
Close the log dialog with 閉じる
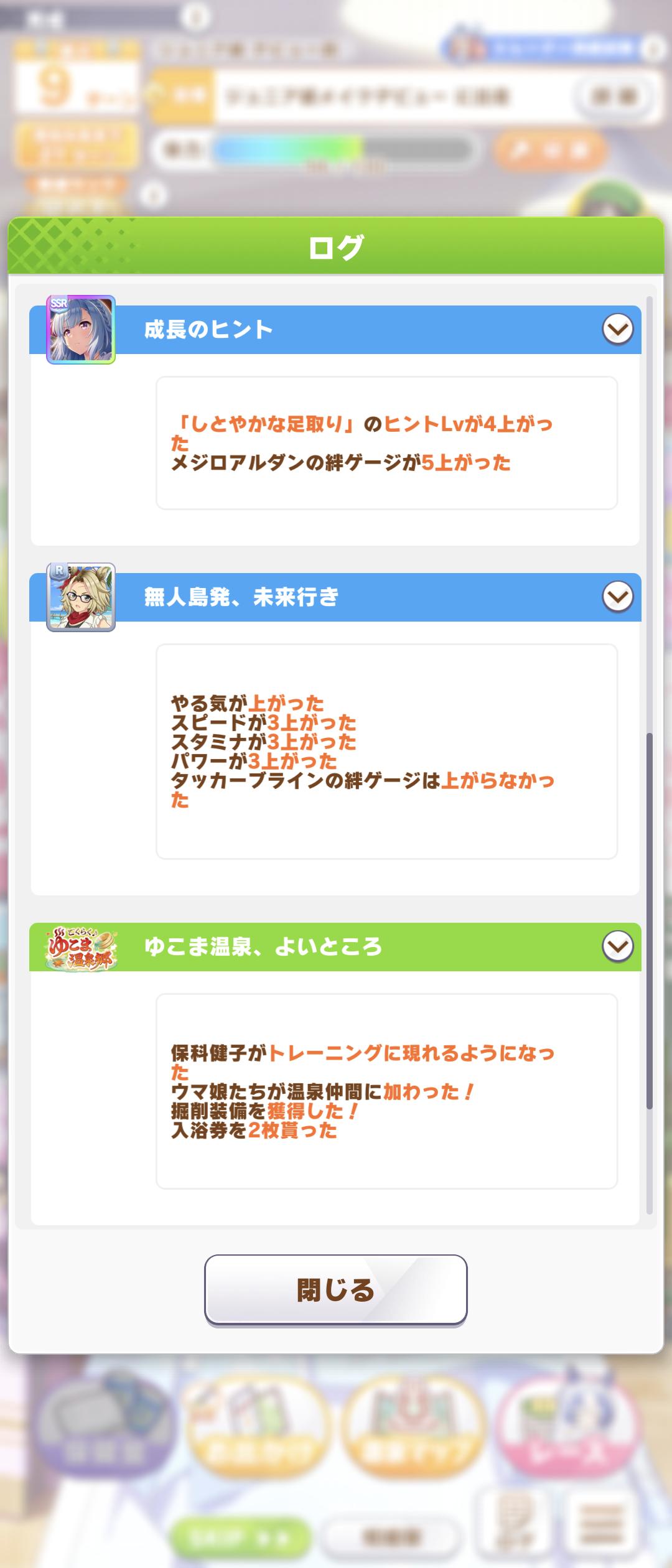[x=335, y=1289]
